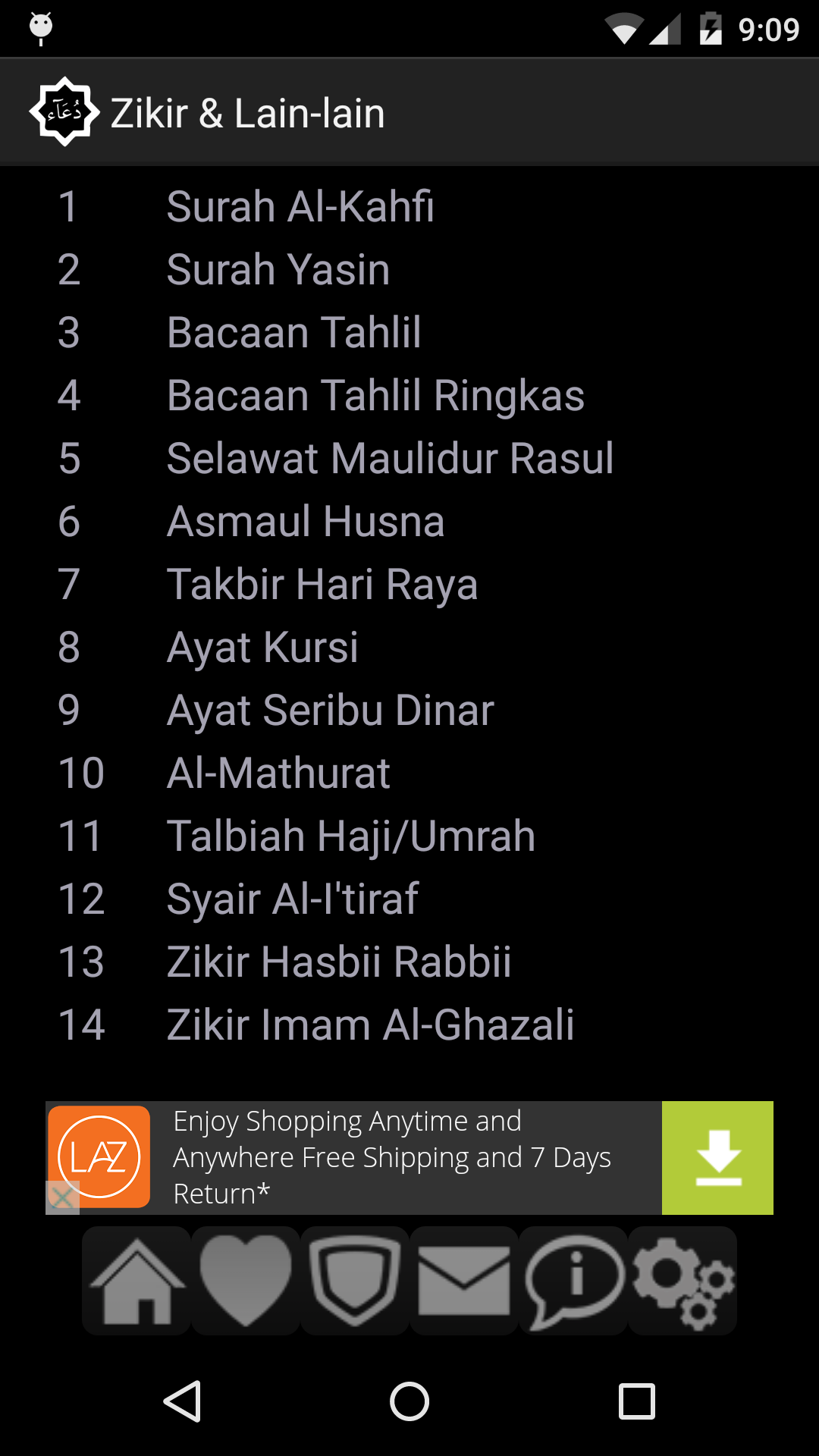Tap the envelope mail icon
The width and height of the screenshot is (819, 1456).
click(x=464, y=1281)
